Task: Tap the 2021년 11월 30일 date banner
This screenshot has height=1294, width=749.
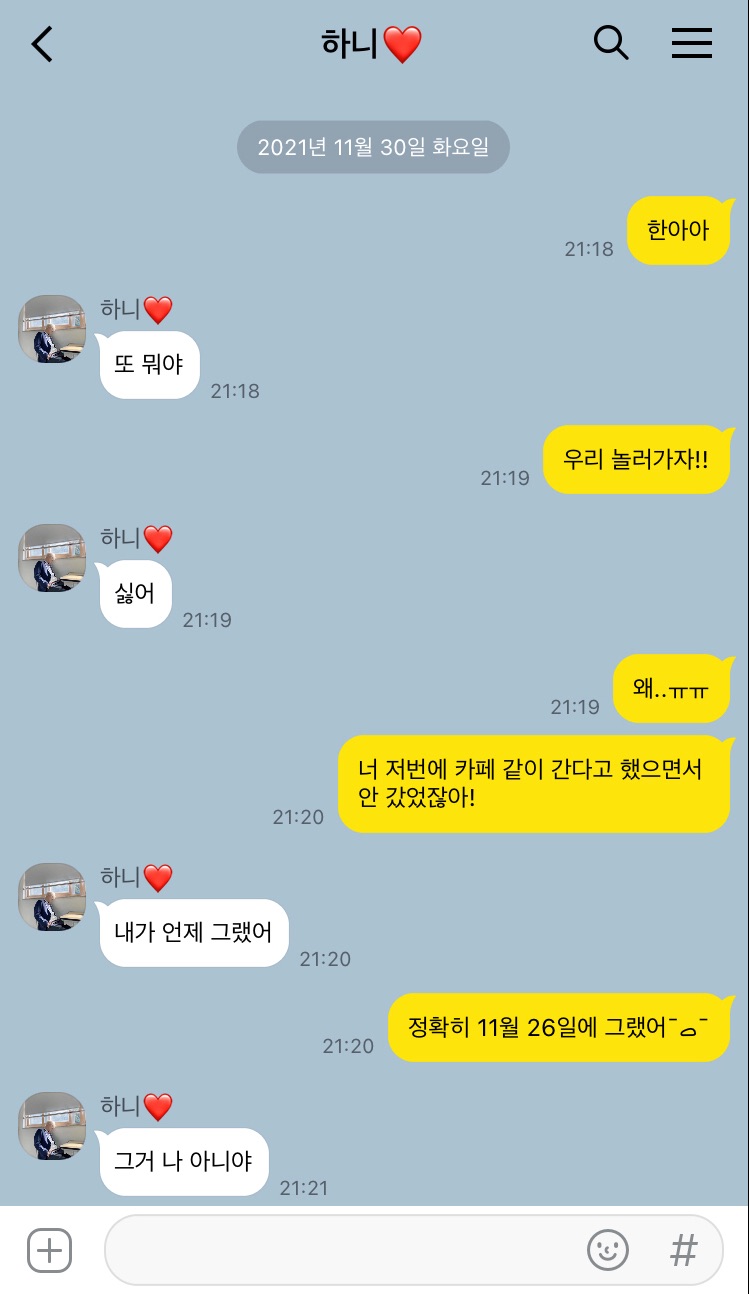Action: (373, 146)
